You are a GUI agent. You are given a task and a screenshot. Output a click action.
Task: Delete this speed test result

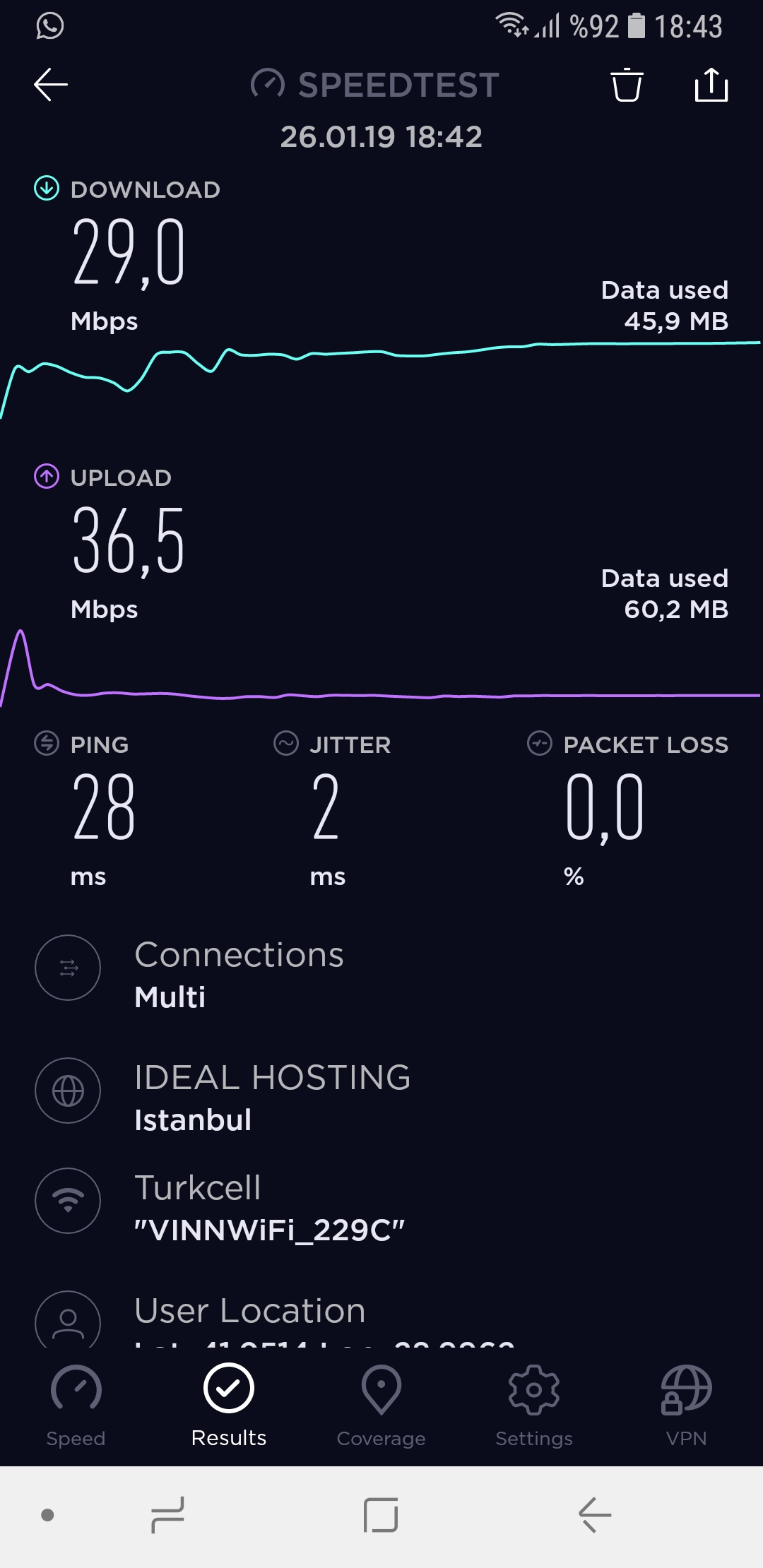click(627, 85)
